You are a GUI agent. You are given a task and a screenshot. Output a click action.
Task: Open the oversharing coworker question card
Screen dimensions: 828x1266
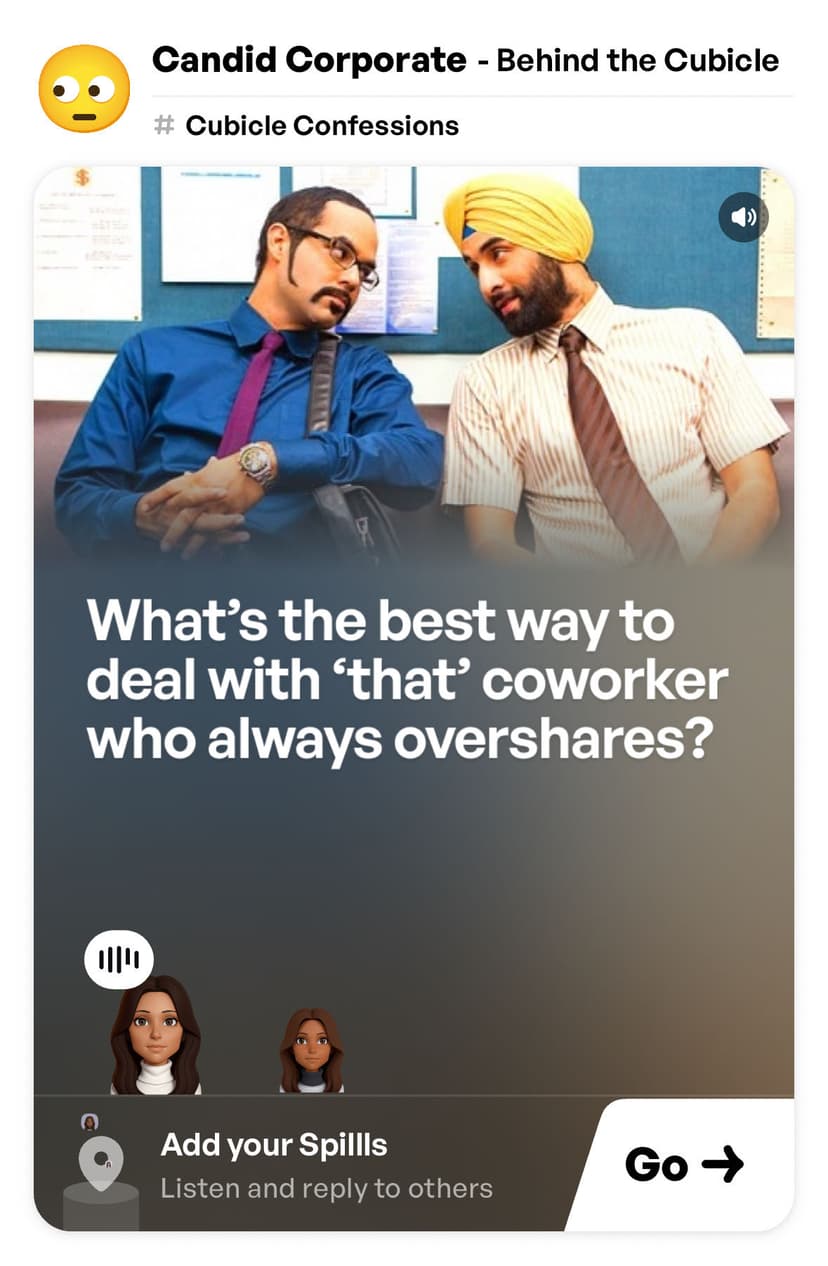tap(406, 678)
